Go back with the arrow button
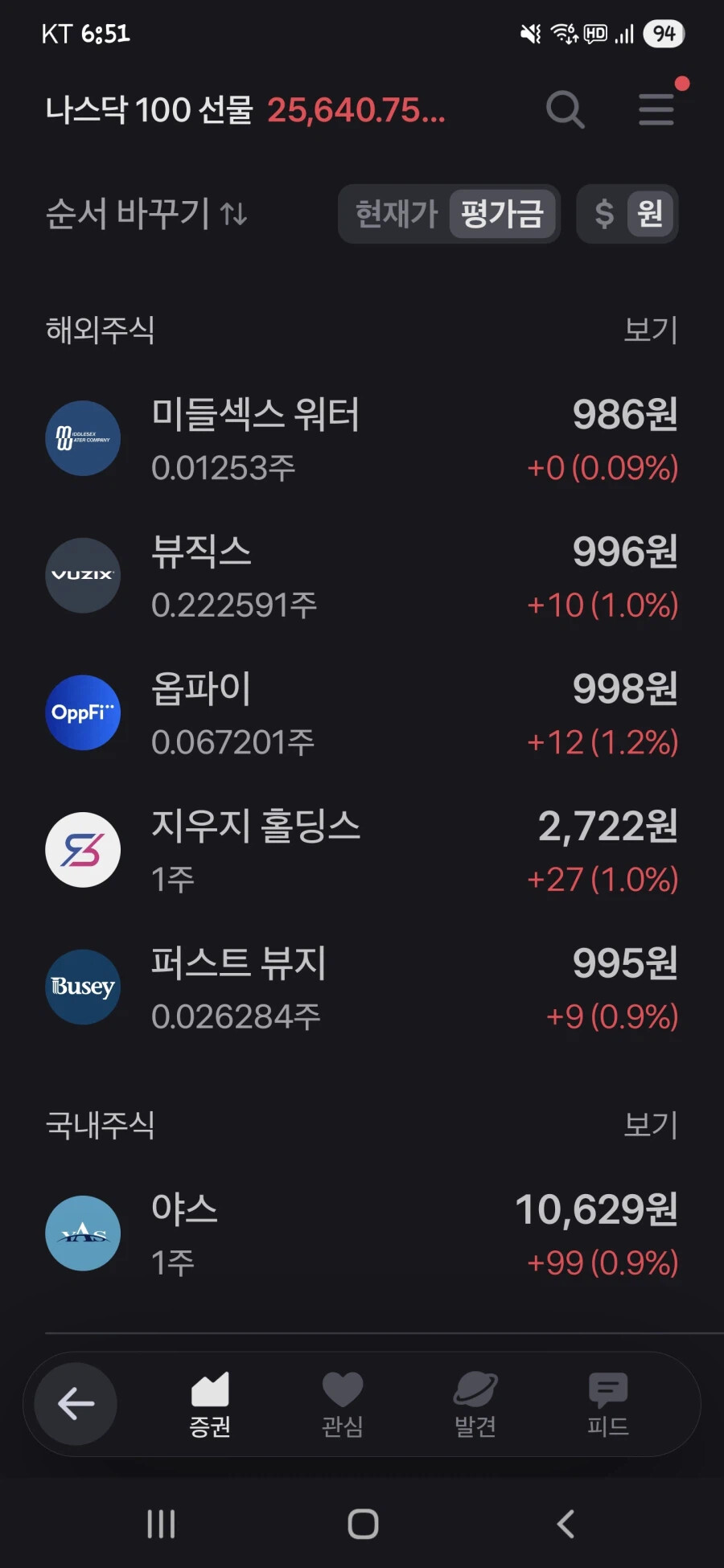This screenshot has width=724, height=1568. click(76, 1404)
